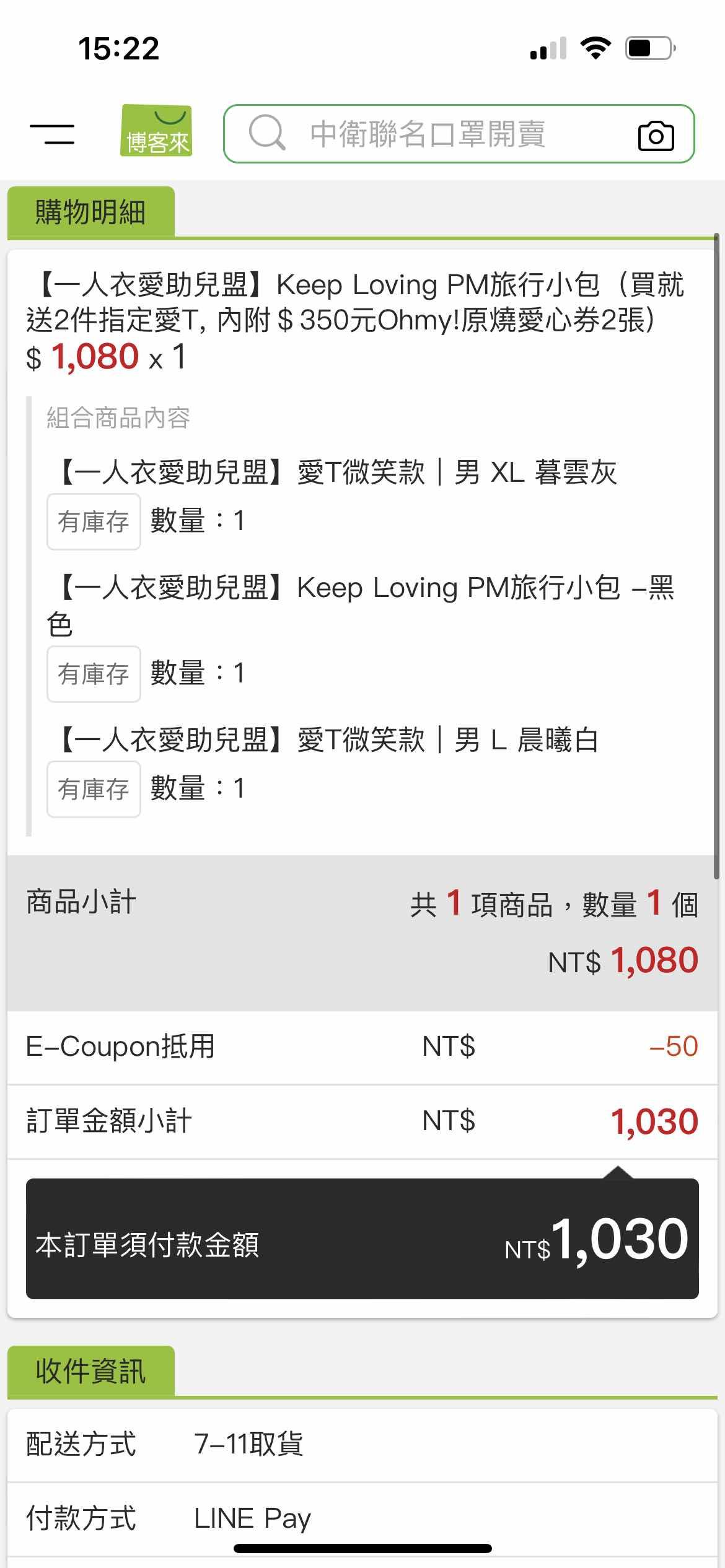Open the hamburger drawer menu
This screenshot has width=725, height=1568.
[x=52, y=134]
